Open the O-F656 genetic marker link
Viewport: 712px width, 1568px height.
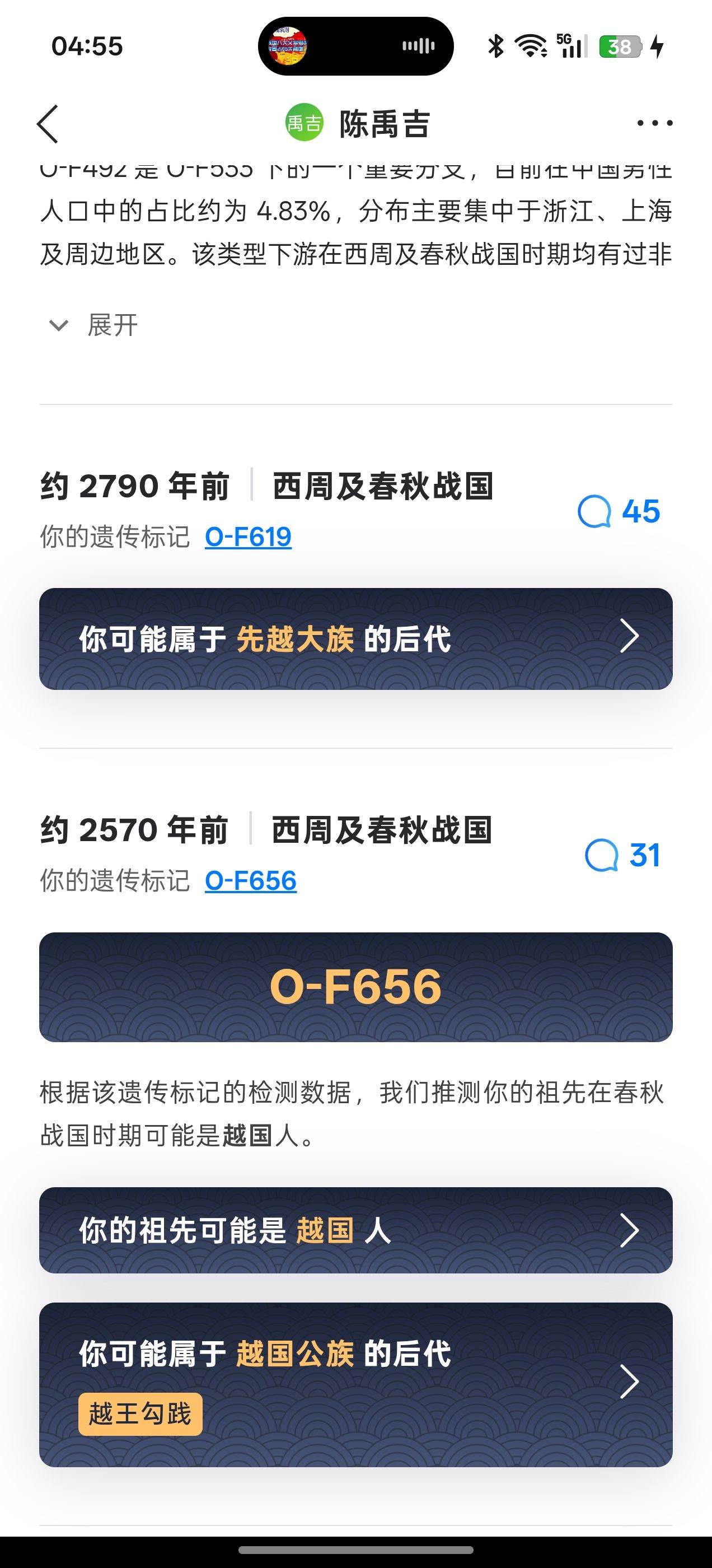(251, 881)
